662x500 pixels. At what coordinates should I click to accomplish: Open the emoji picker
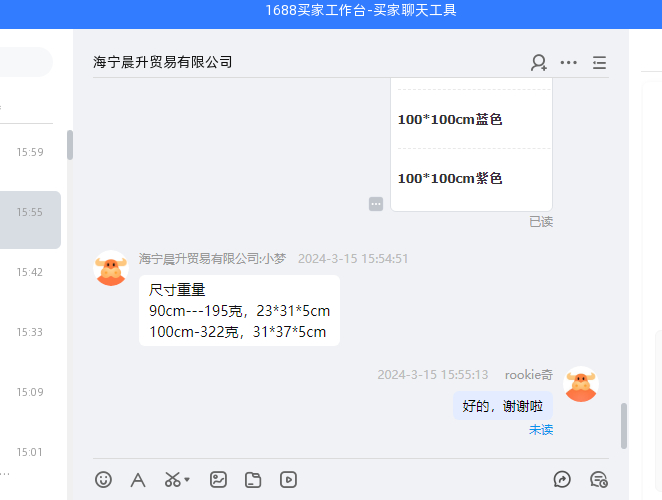pyautogui.click(x=104, y=479)
